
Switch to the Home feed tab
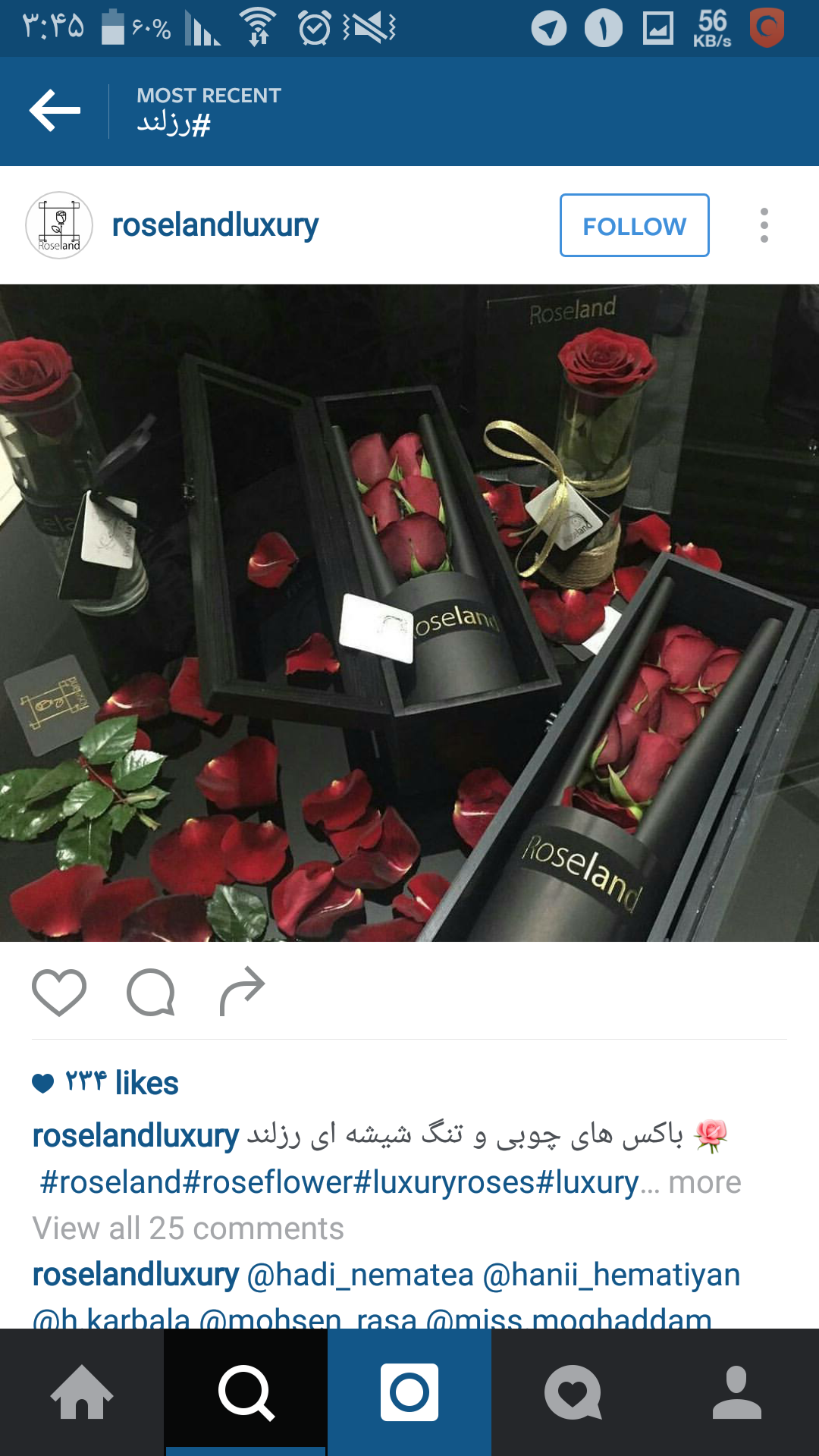[82, 1392]
